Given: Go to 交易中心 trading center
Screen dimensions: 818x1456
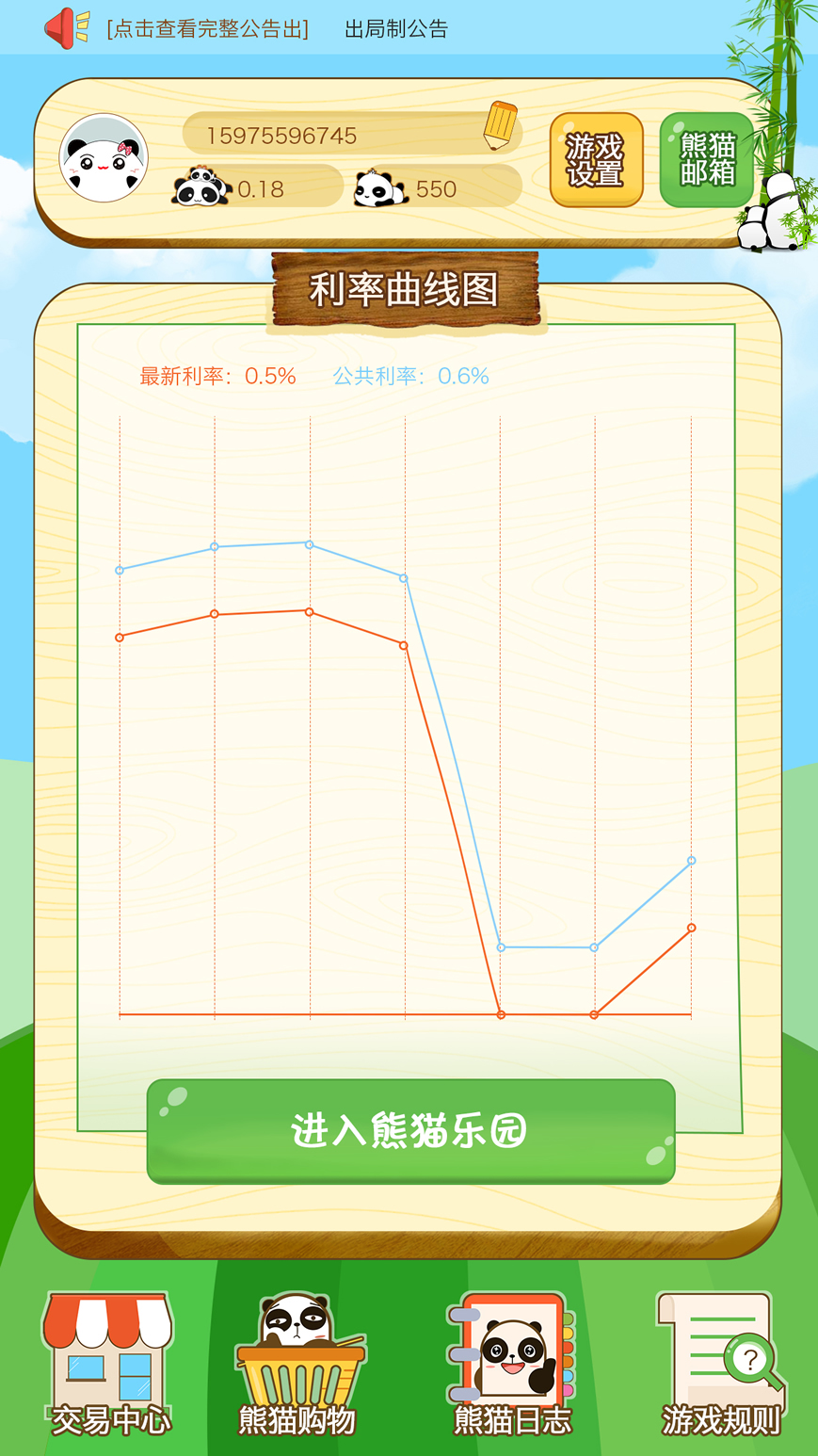Looking at the screenshot, I should pyautogui.click(x=110, y=1364).
